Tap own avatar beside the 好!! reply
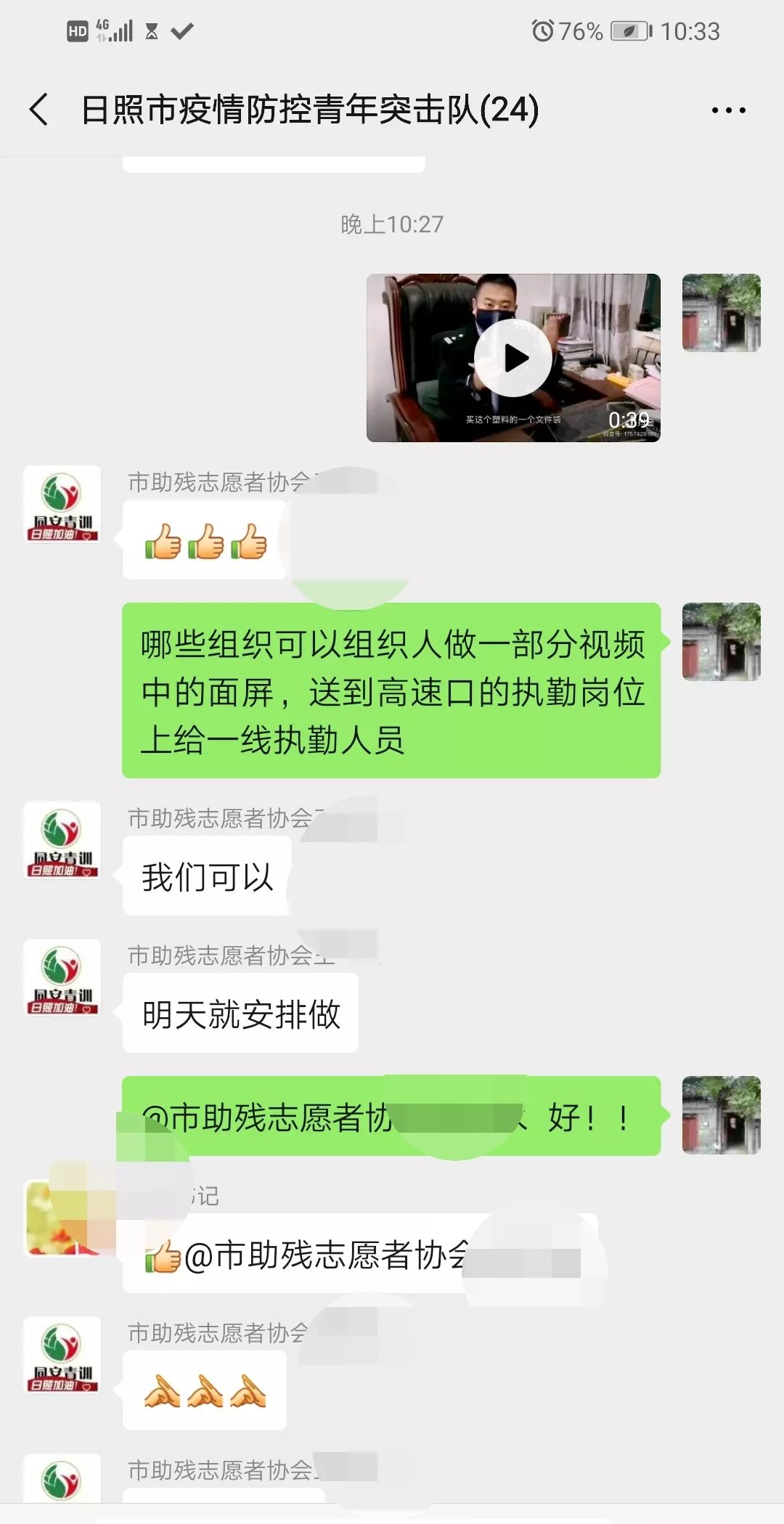The width and height of the screenshot is (784, 1524). [x=722, y=1115]
